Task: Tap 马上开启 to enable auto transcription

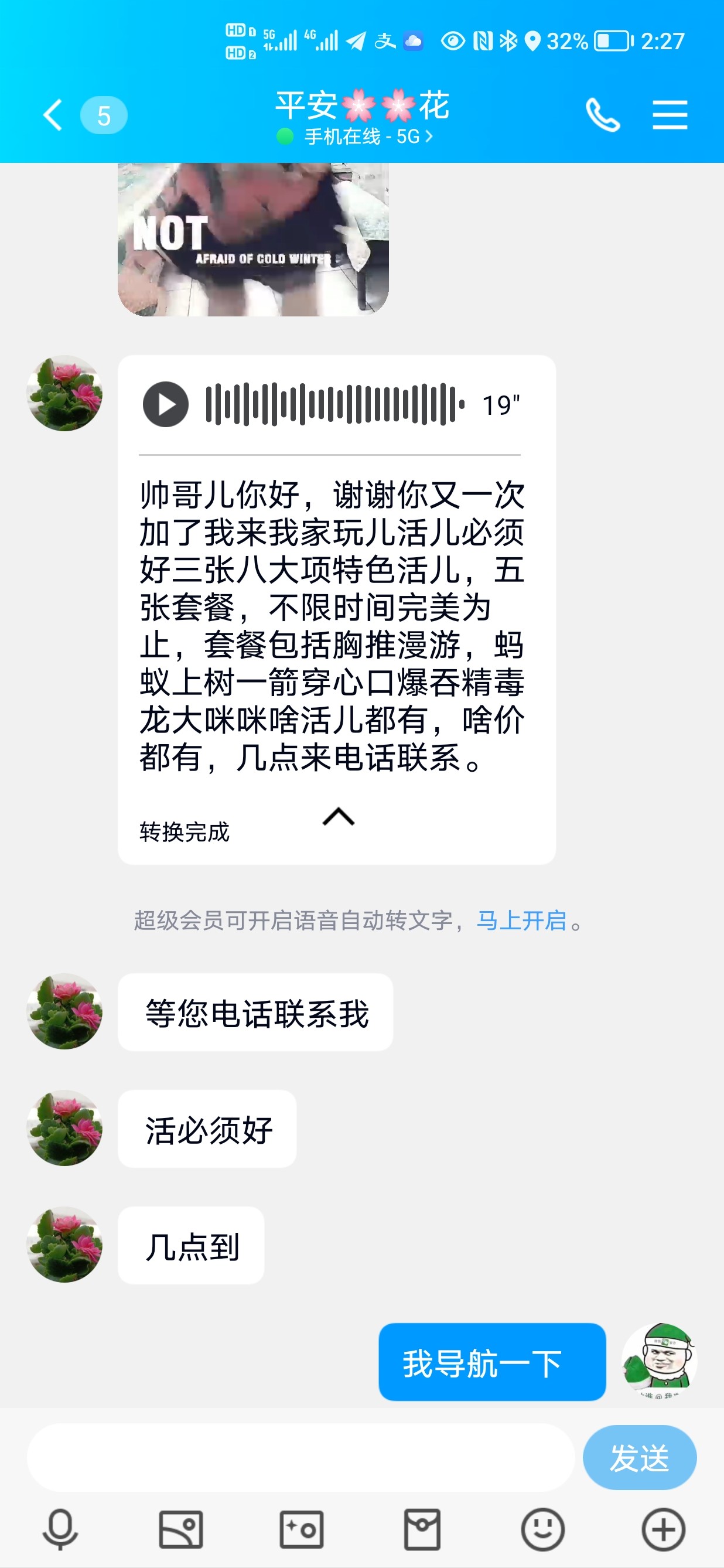Action: [x=520, y=922]
